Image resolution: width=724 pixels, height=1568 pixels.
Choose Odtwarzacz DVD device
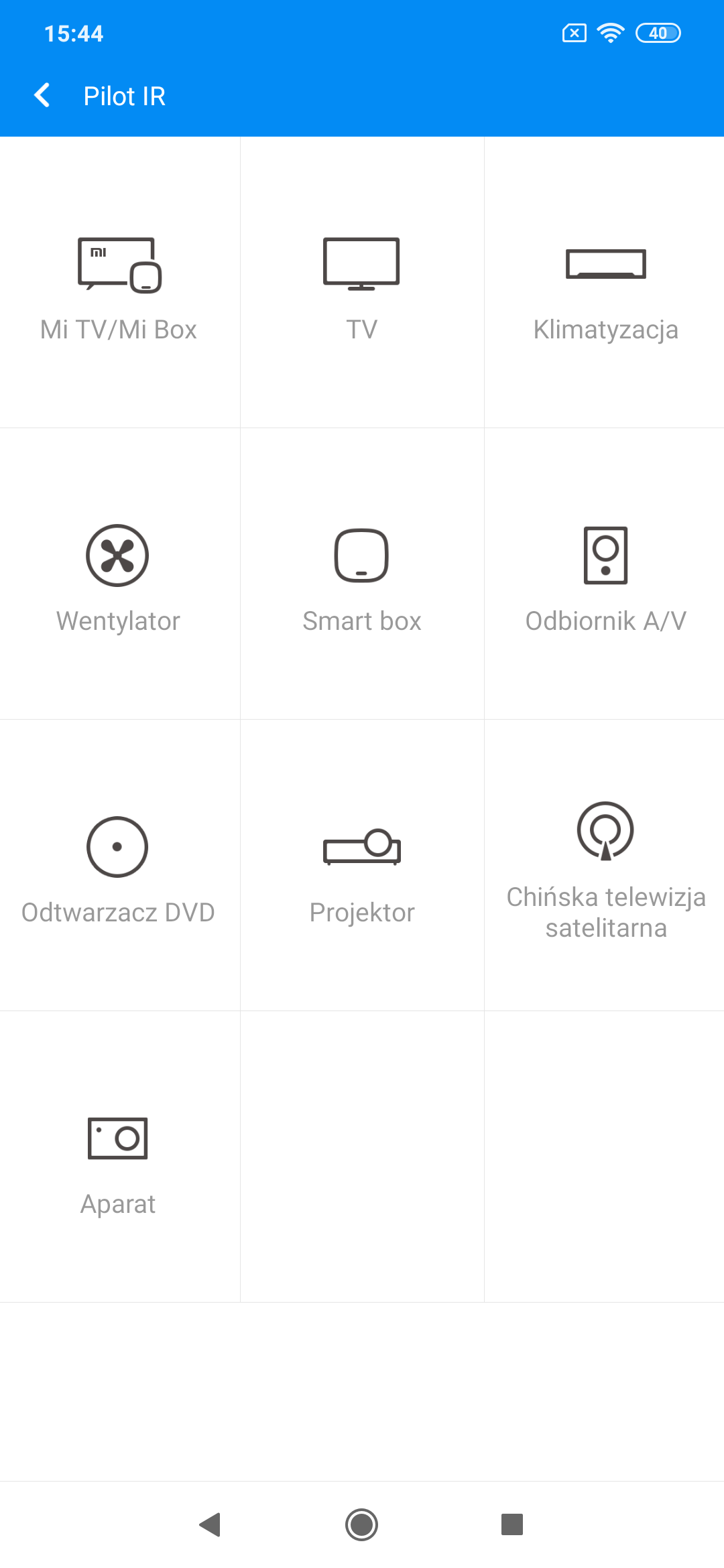point(119,865)
